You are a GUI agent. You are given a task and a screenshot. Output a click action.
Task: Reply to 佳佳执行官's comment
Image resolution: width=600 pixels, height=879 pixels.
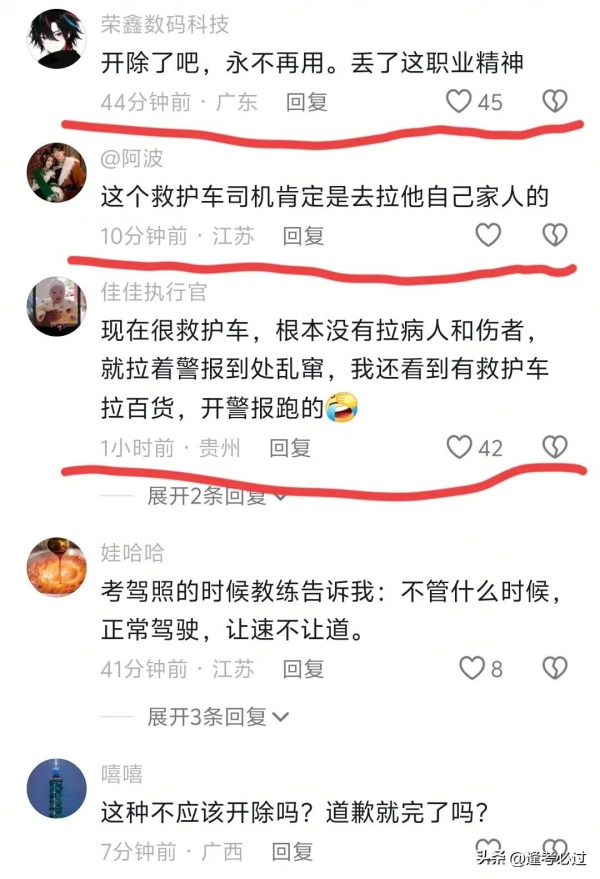(290, 447)
